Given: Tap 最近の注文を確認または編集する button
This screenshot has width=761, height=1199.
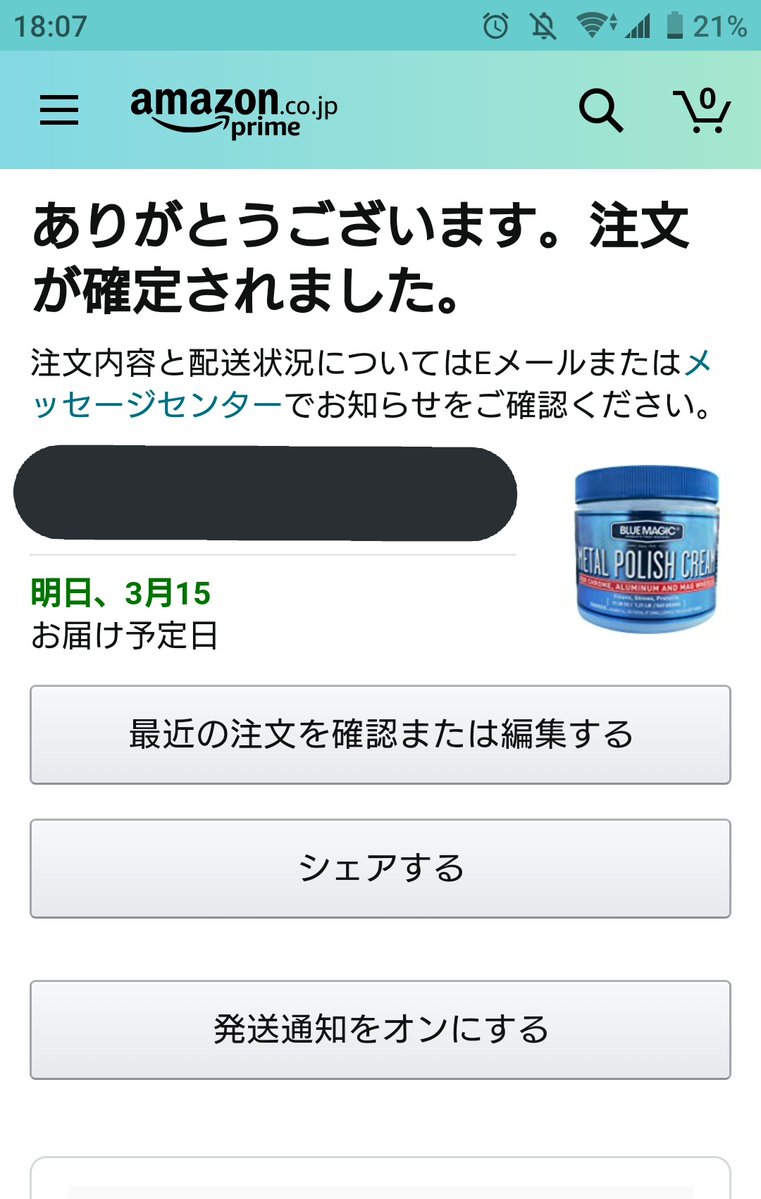Looking at the screenshot, I should click(380, 735).
